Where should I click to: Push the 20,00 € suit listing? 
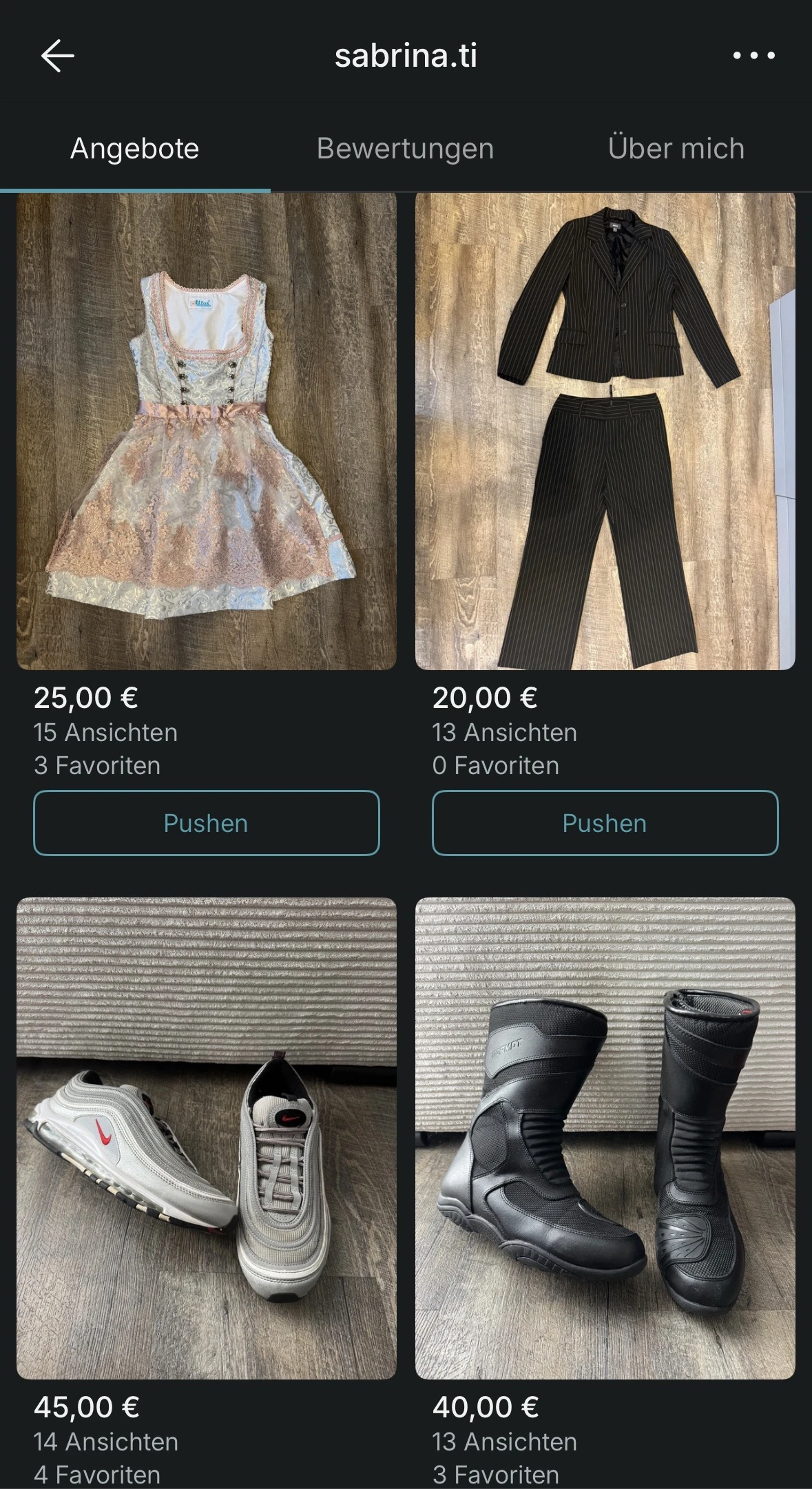[605, 823]
